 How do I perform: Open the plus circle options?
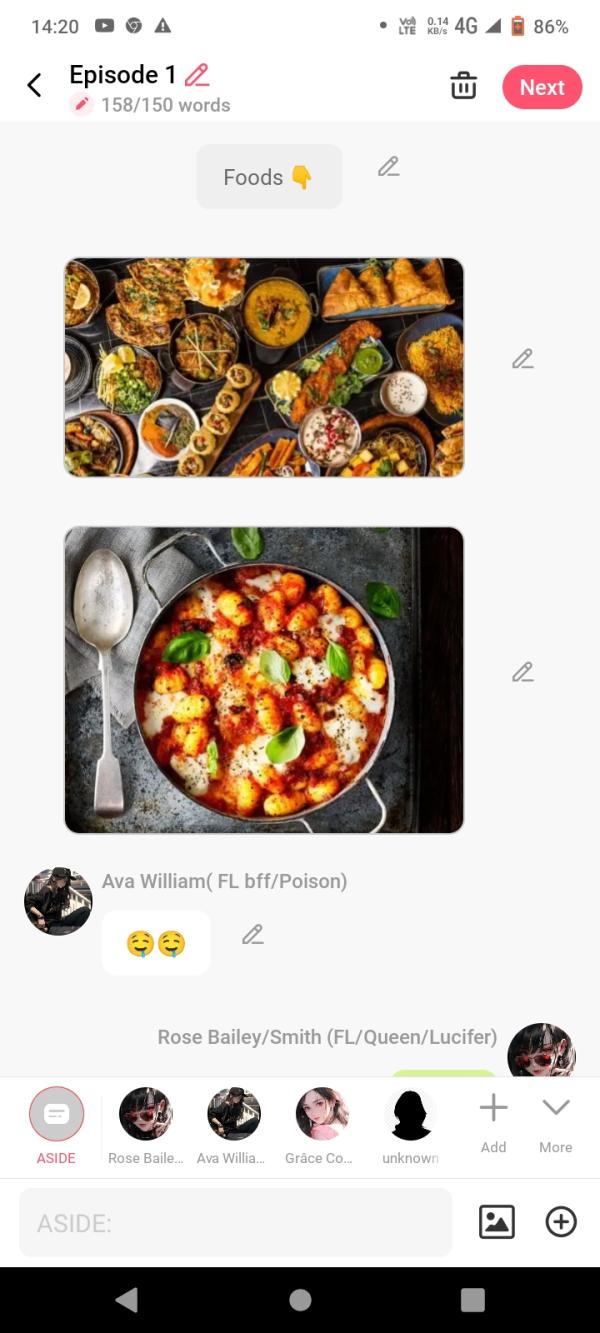click(560, 1222)
